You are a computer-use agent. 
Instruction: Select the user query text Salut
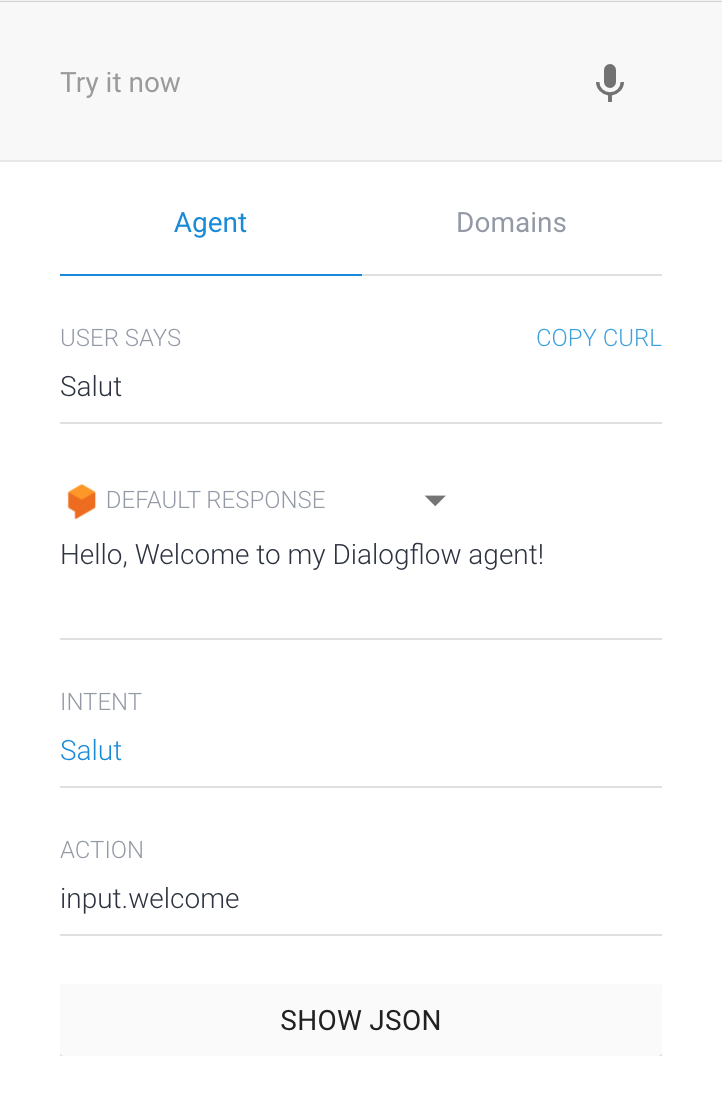coord(90,386)
